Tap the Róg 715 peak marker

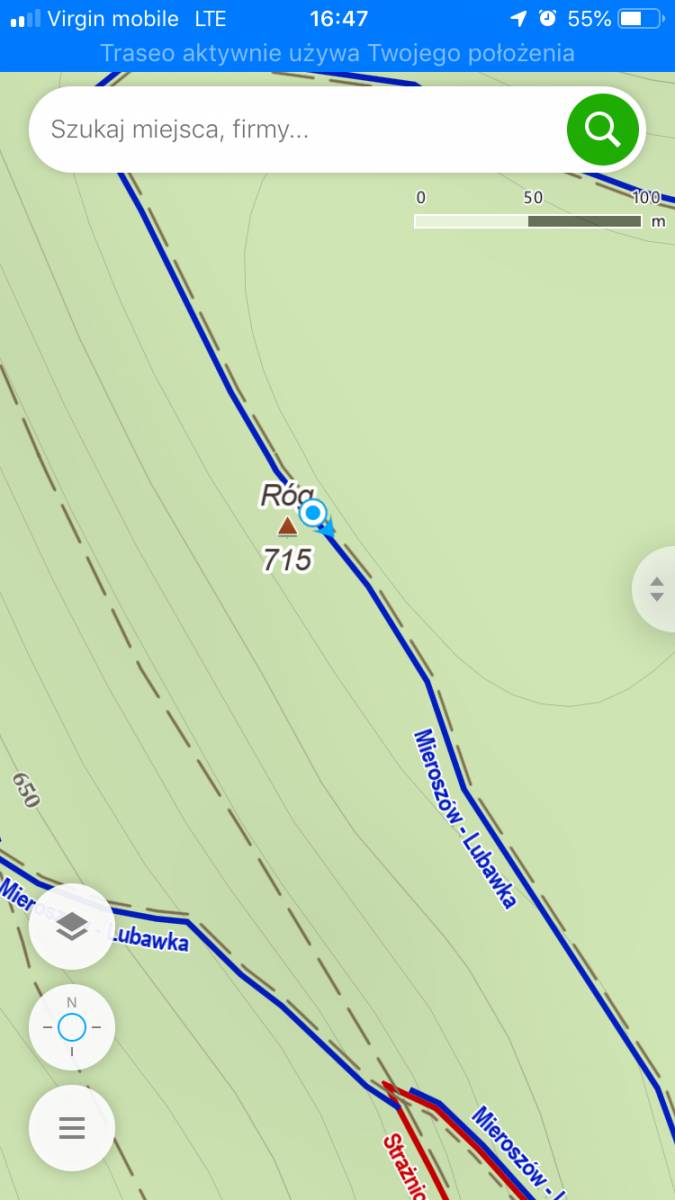pyautogui.click(x=287, y=526)
